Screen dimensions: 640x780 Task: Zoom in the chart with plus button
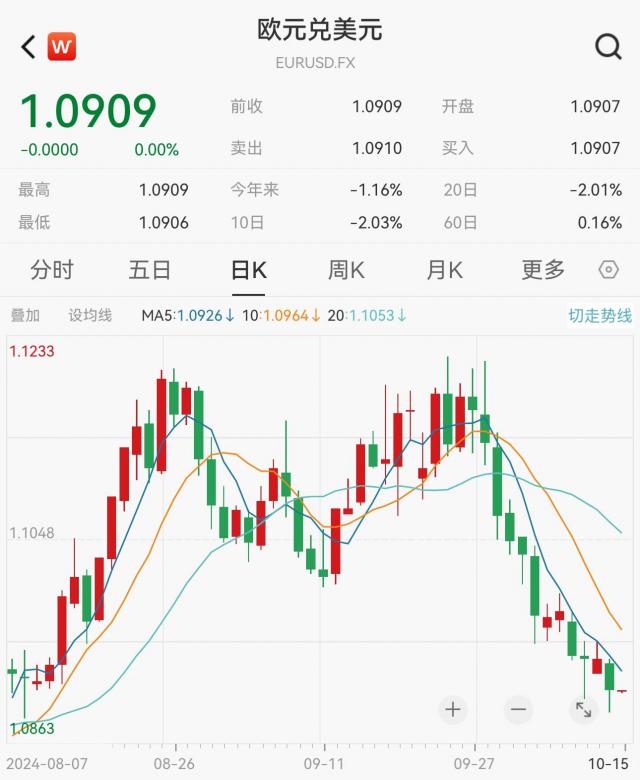click(x=453, y=710)
